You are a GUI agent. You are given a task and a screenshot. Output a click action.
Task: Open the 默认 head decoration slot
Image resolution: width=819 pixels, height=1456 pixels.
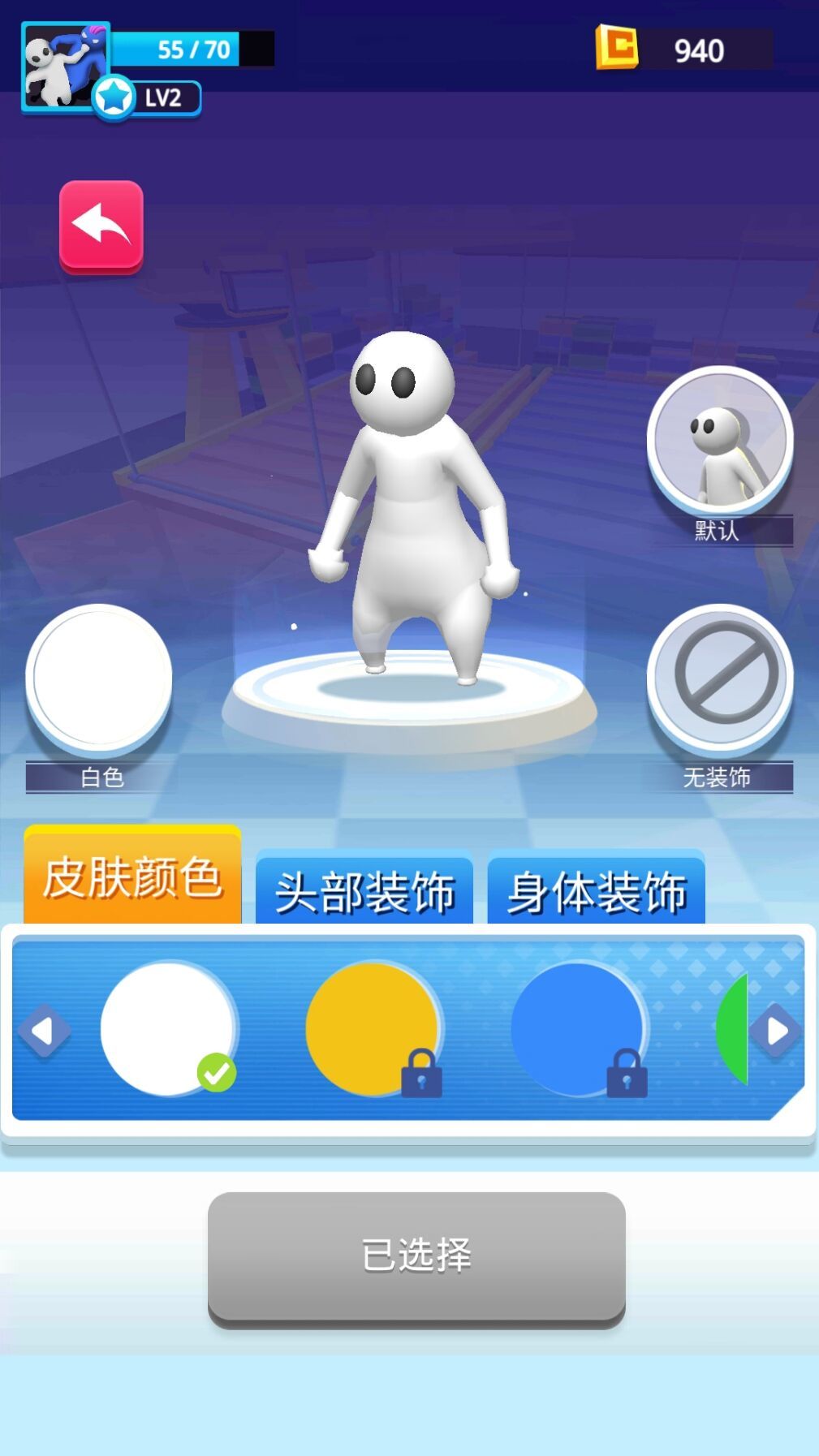[719, 439]
